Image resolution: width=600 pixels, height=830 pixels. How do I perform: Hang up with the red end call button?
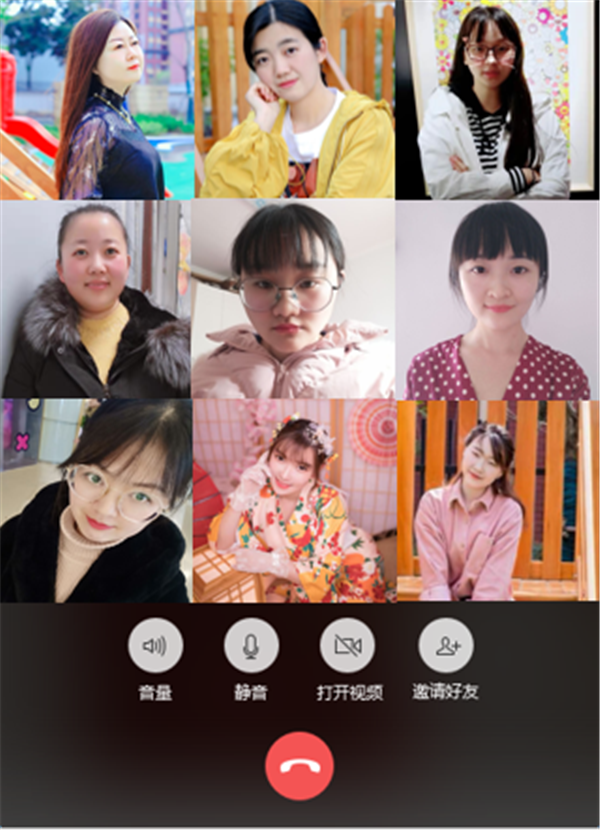pos(299,766)
